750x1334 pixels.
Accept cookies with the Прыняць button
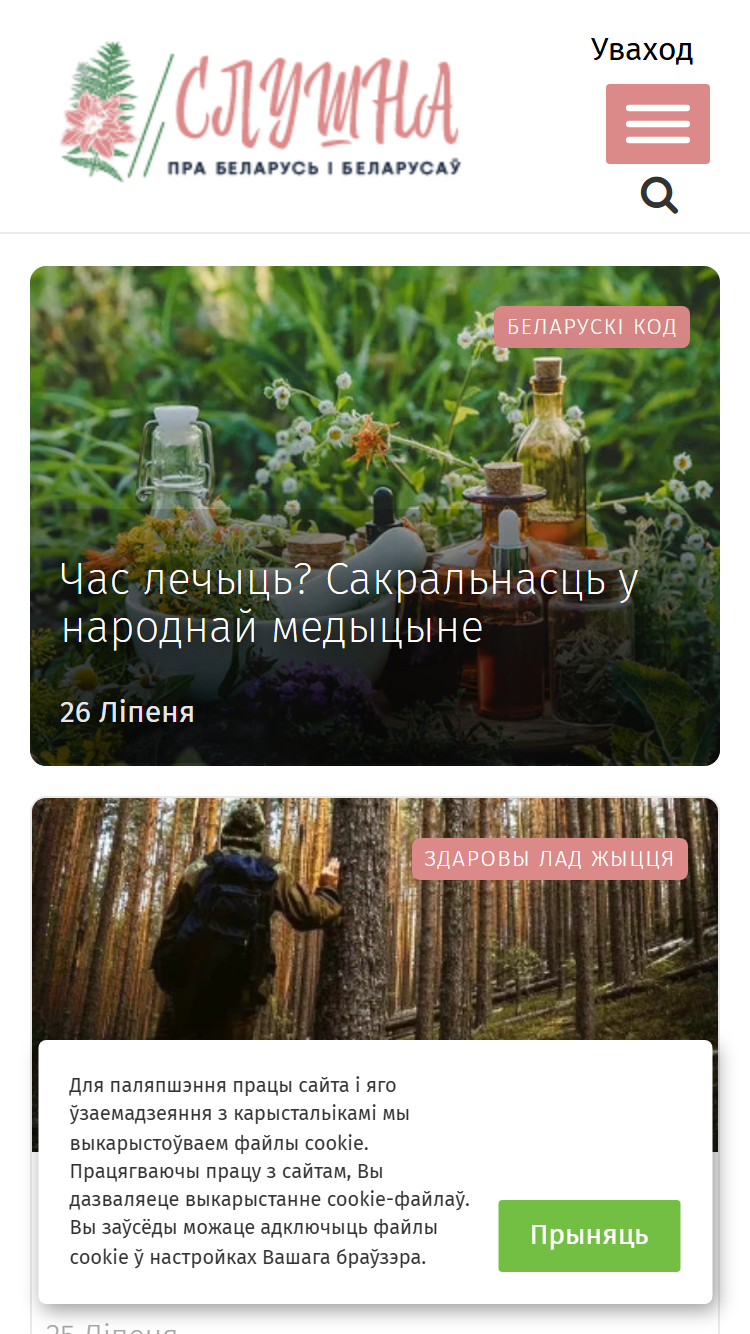[x=589, y=1236]
